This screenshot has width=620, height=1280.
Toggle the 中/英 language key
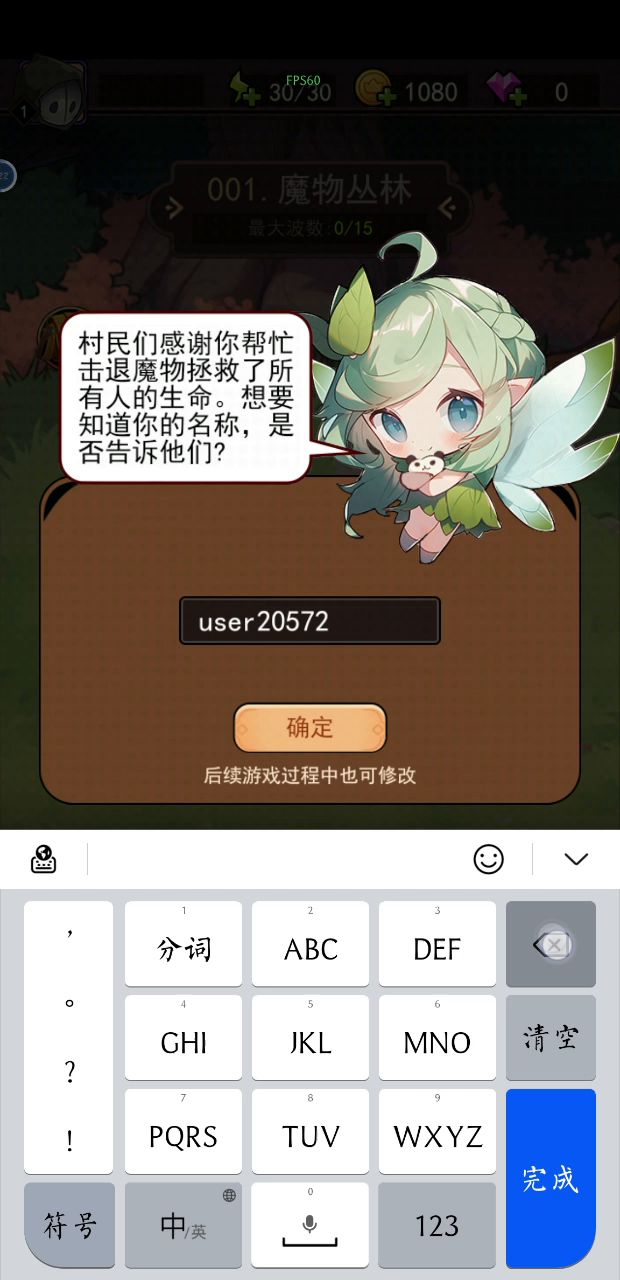click(x=184, y=1225)
